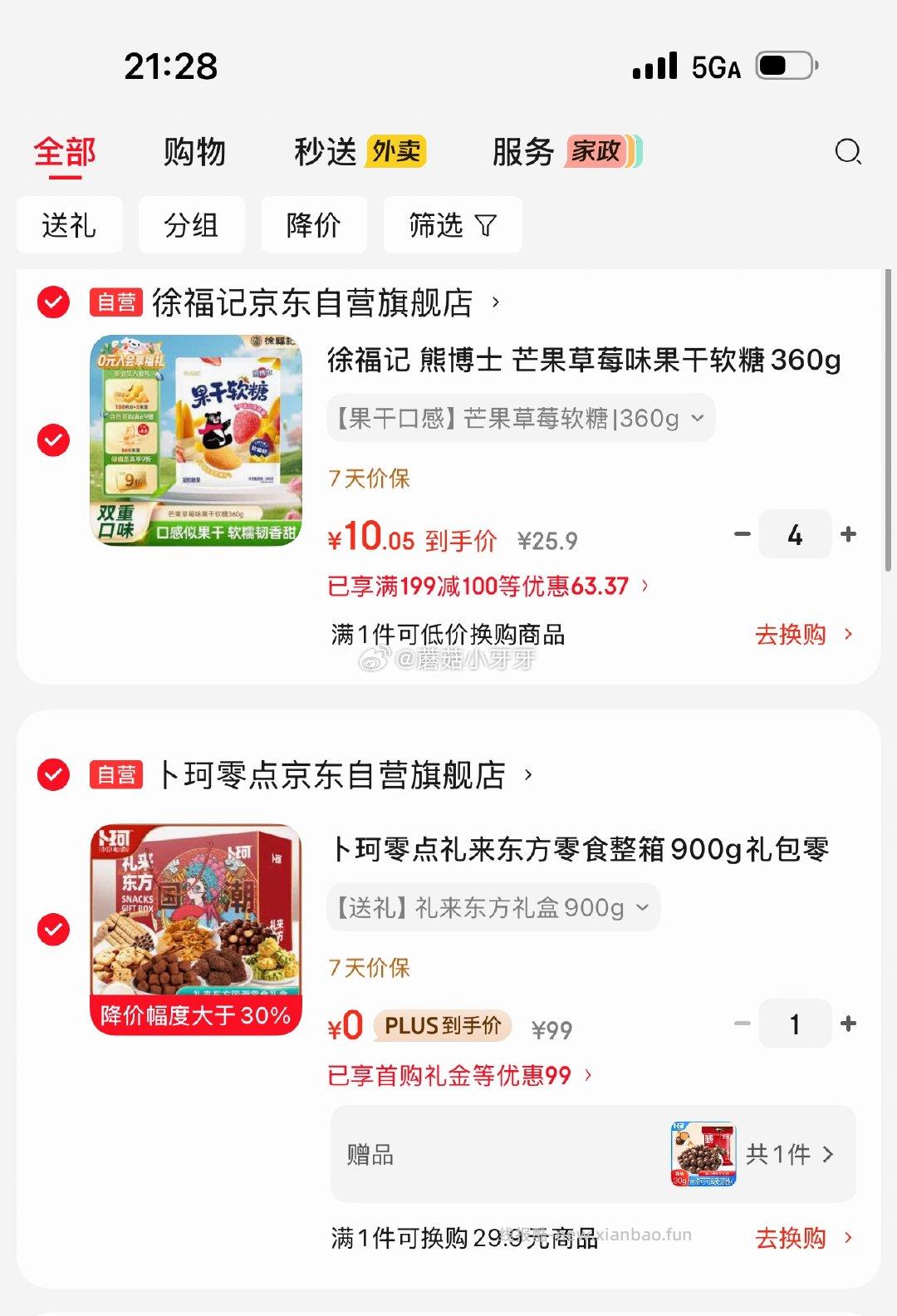This screenshot has height=1316, width=897.
Task: Deselect the 卜珂零点京东自营旗舰店 store checkbox
Action: coord(53,776)
